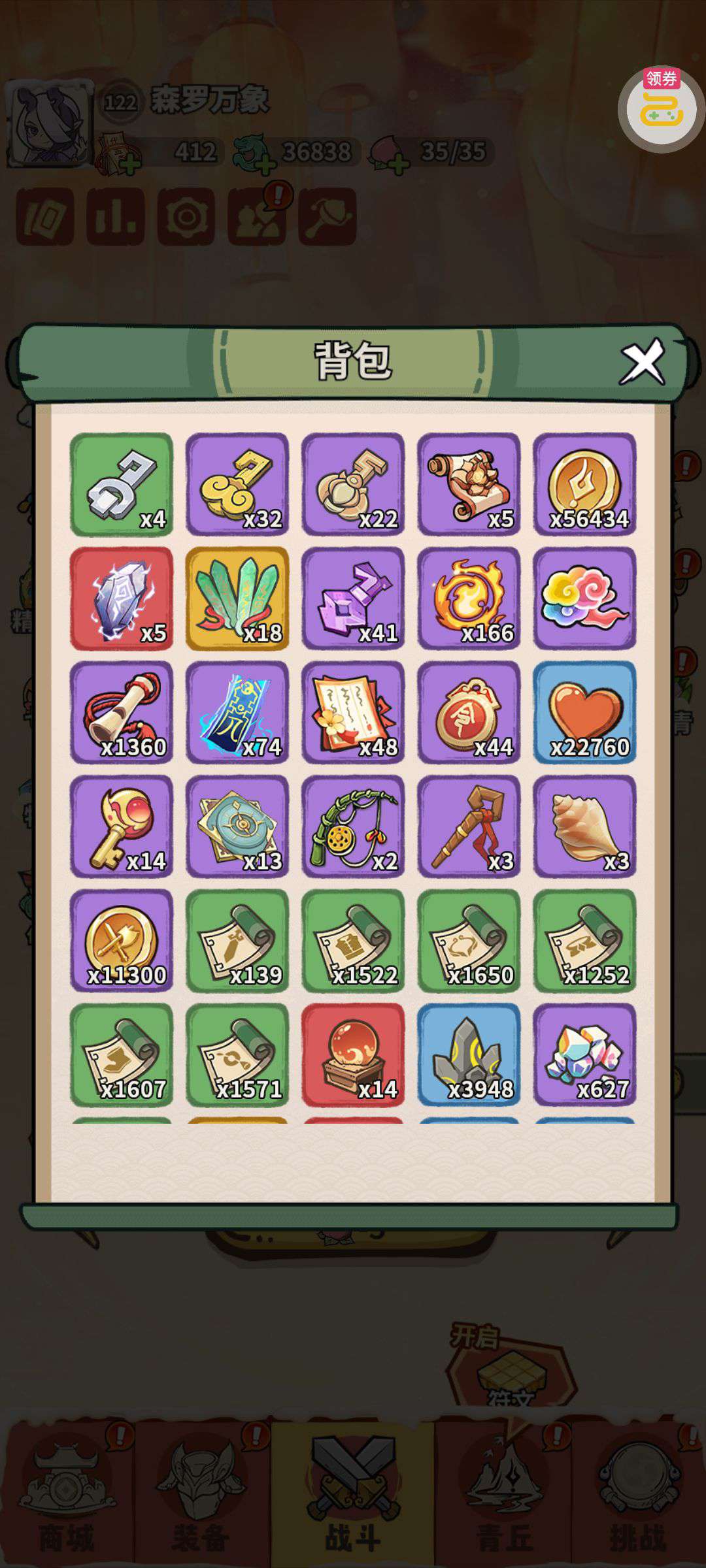Tap the 领券 coupon floating button
Image resolution: width=706 pixels, height=1568 pixels.
point(661,108)
